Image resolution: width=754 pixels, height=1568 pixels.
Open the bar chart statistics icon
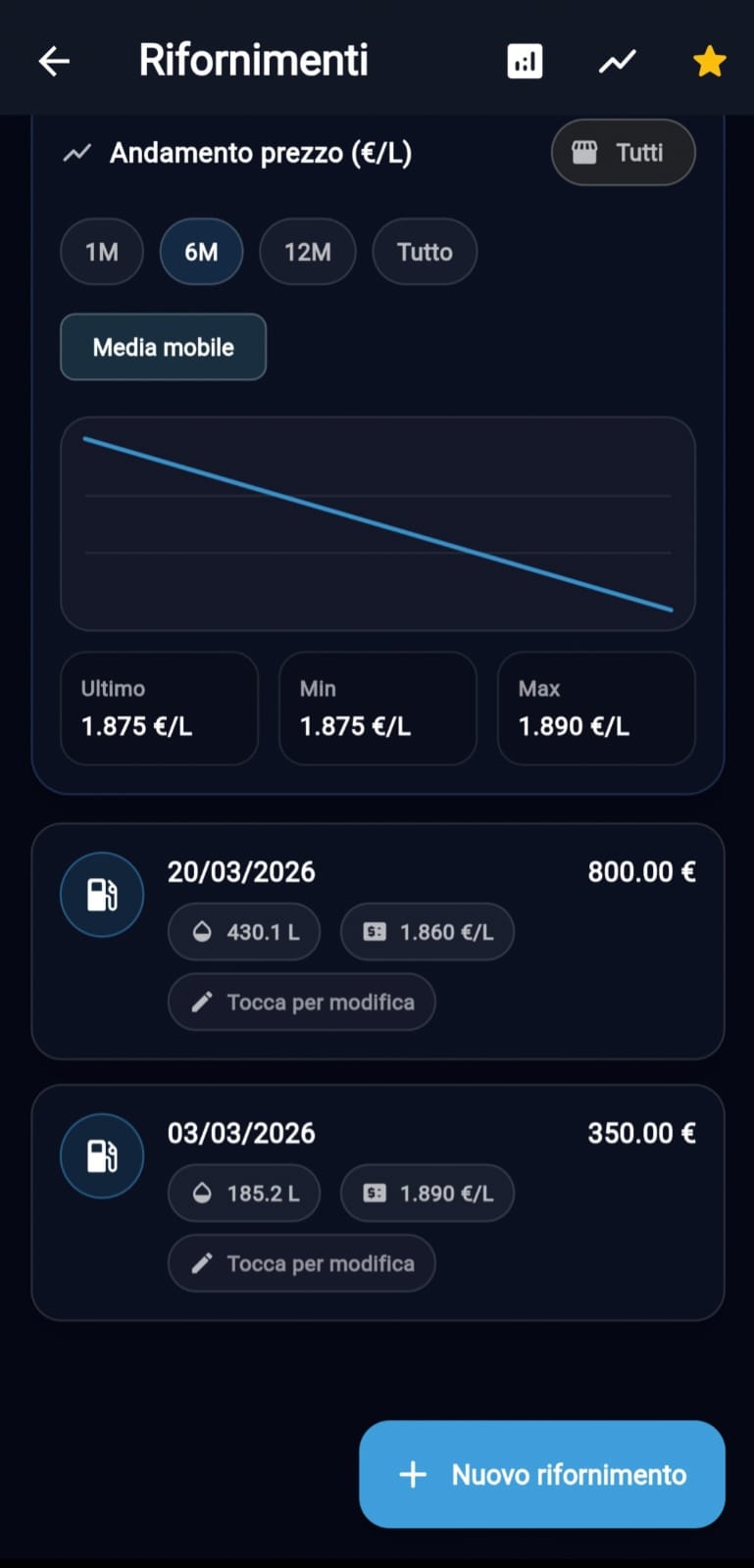point(525,61)
